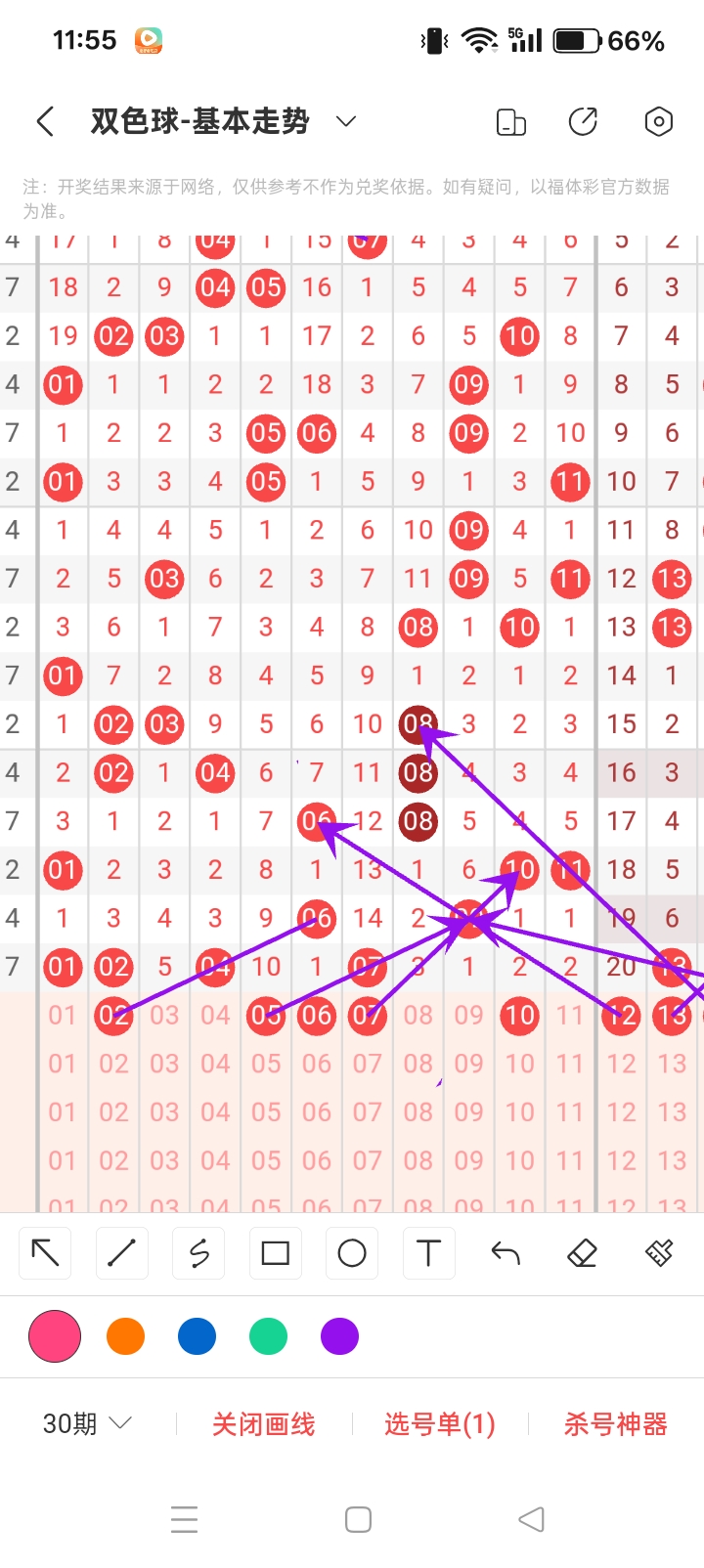
Task: Open chart settings hexagon icon
Action: (x=658, y=121)
